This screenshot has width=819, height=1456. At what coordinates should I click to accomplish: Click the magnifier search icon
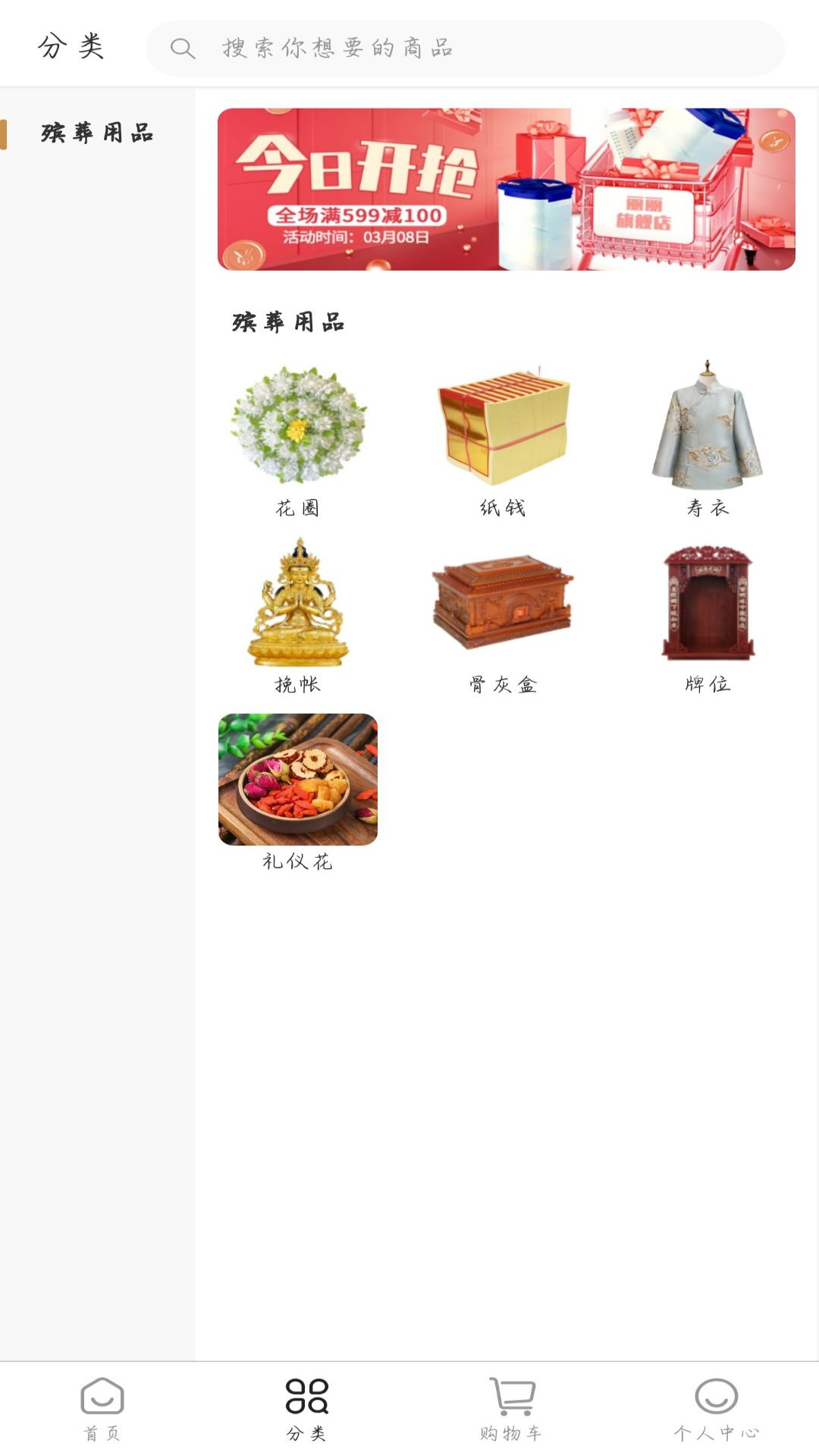(x=181, y=49)
